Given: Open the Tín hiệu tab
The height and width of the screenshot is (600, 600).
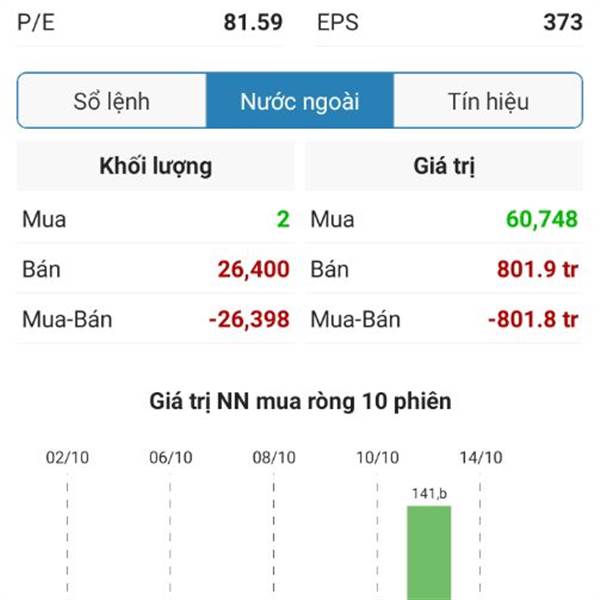Looking at the screenshot, I should pos(488,101).
